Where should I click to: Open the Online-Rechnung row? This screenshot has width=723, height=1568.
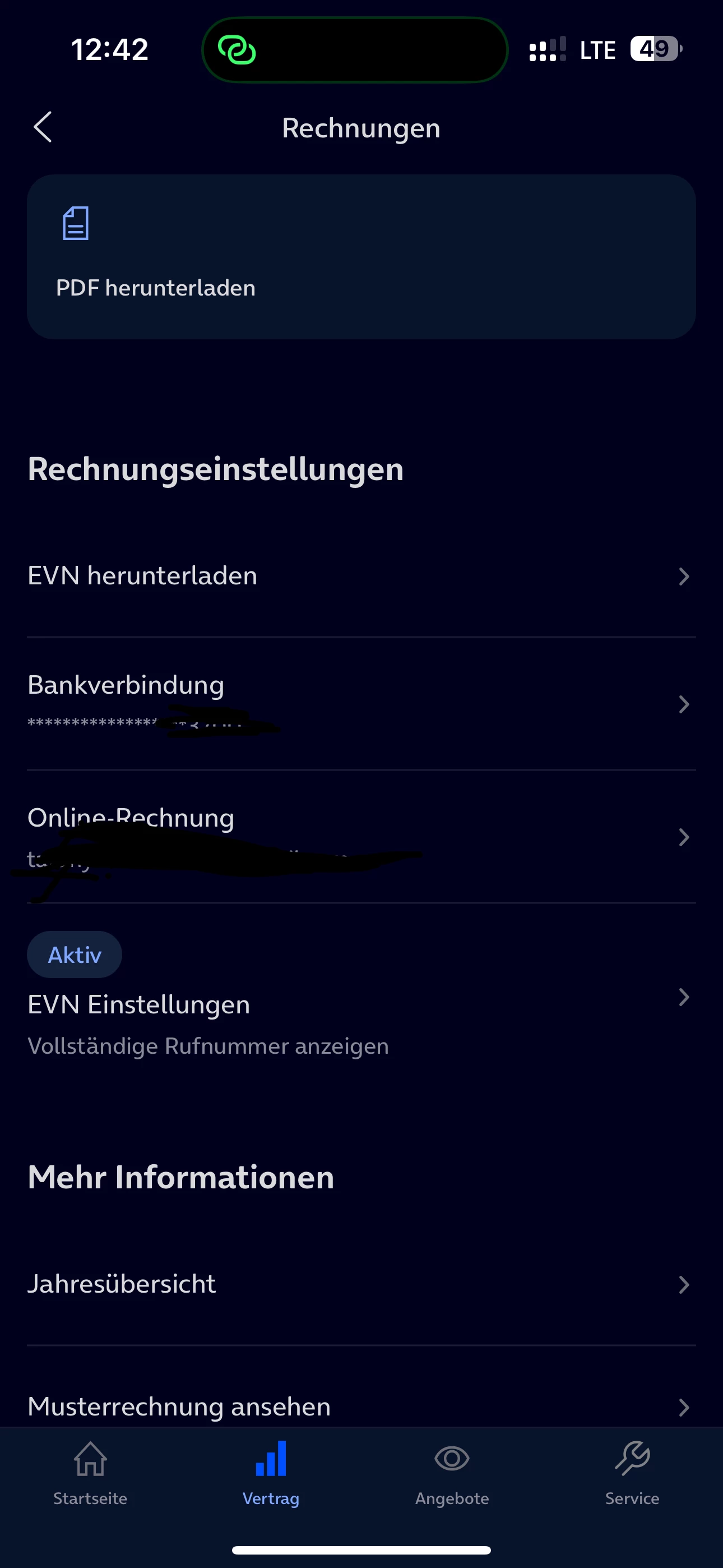361,836
